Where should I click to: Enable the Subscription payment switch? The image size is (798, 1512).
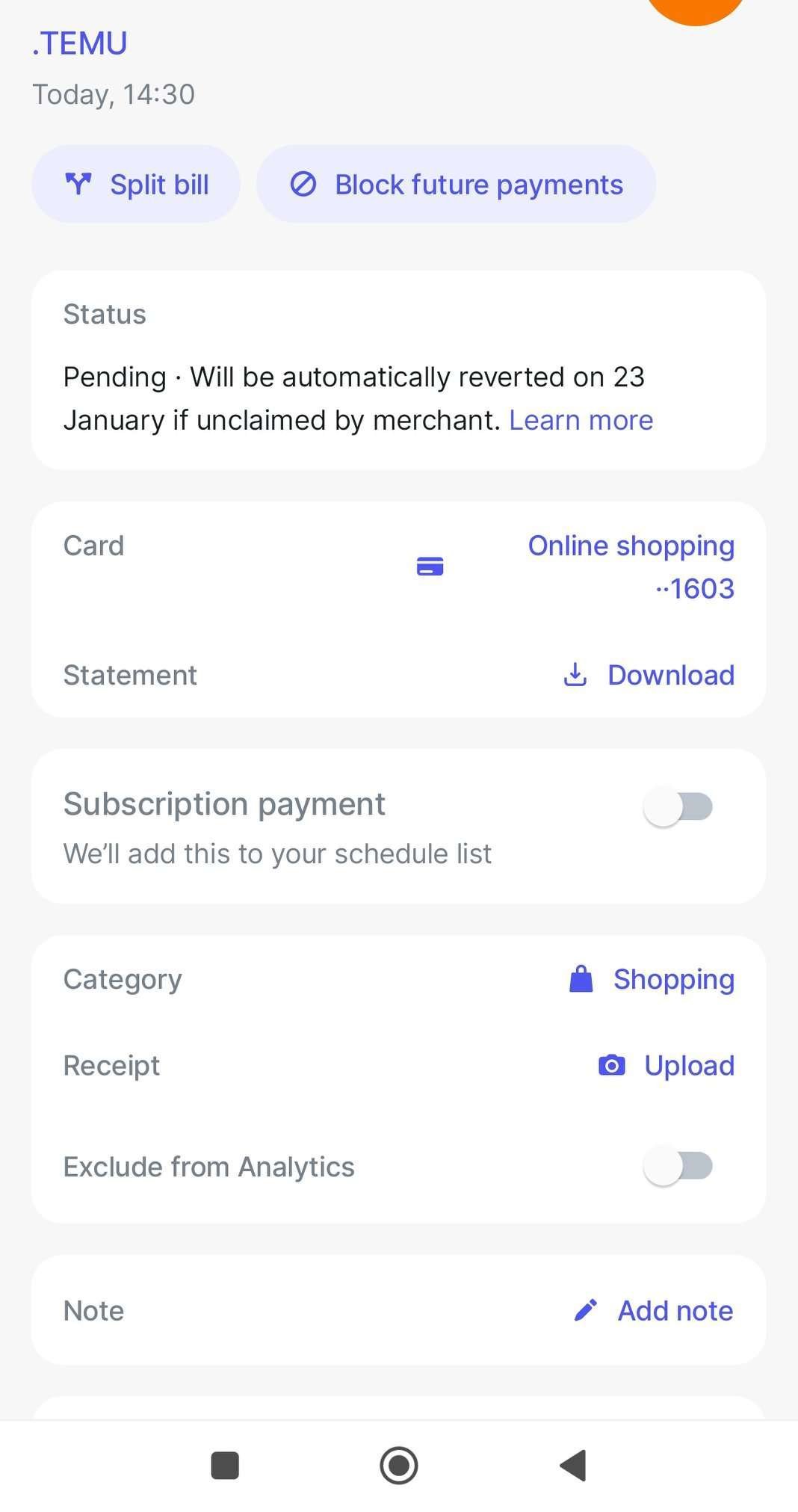coord(678,808)
